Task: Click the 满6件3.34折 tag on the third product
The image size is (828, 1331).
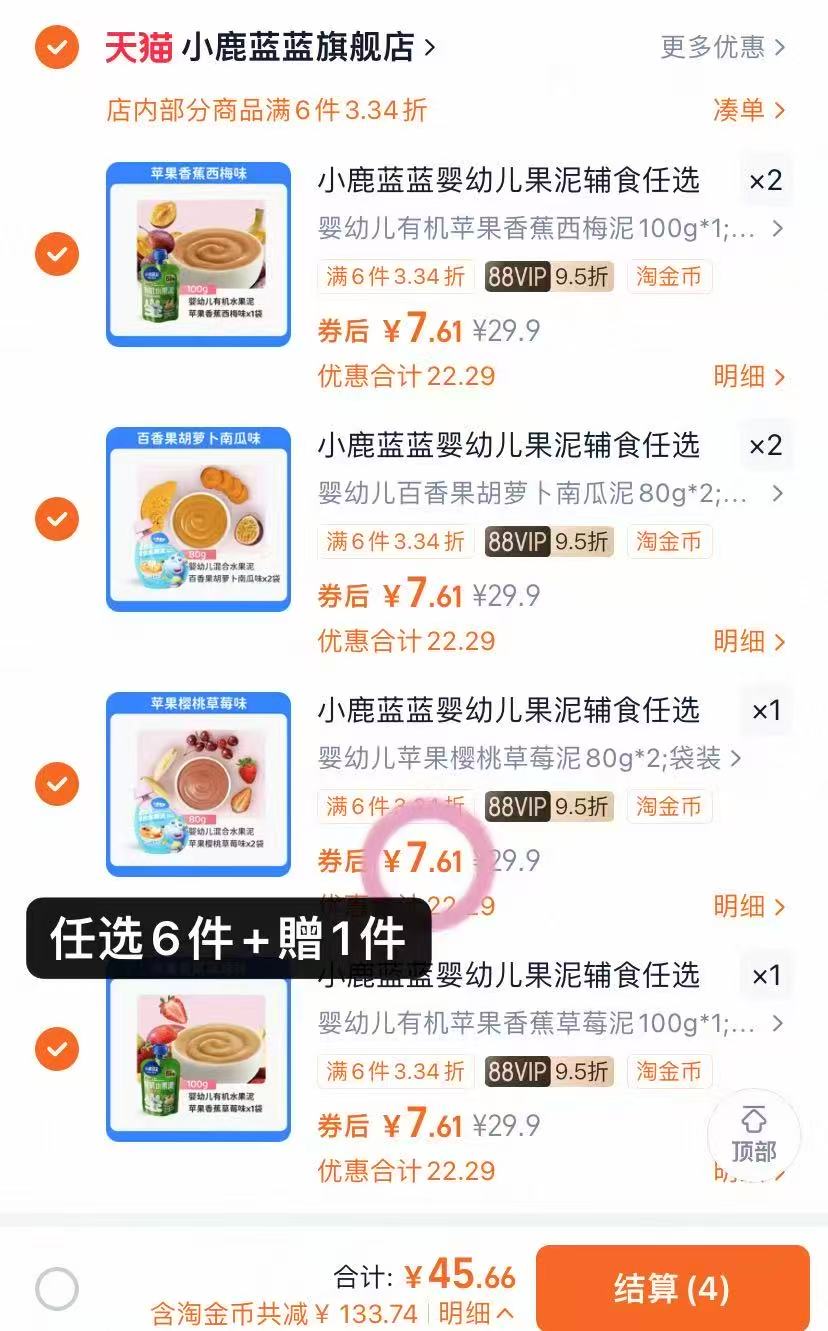Action: pos(395,806)
